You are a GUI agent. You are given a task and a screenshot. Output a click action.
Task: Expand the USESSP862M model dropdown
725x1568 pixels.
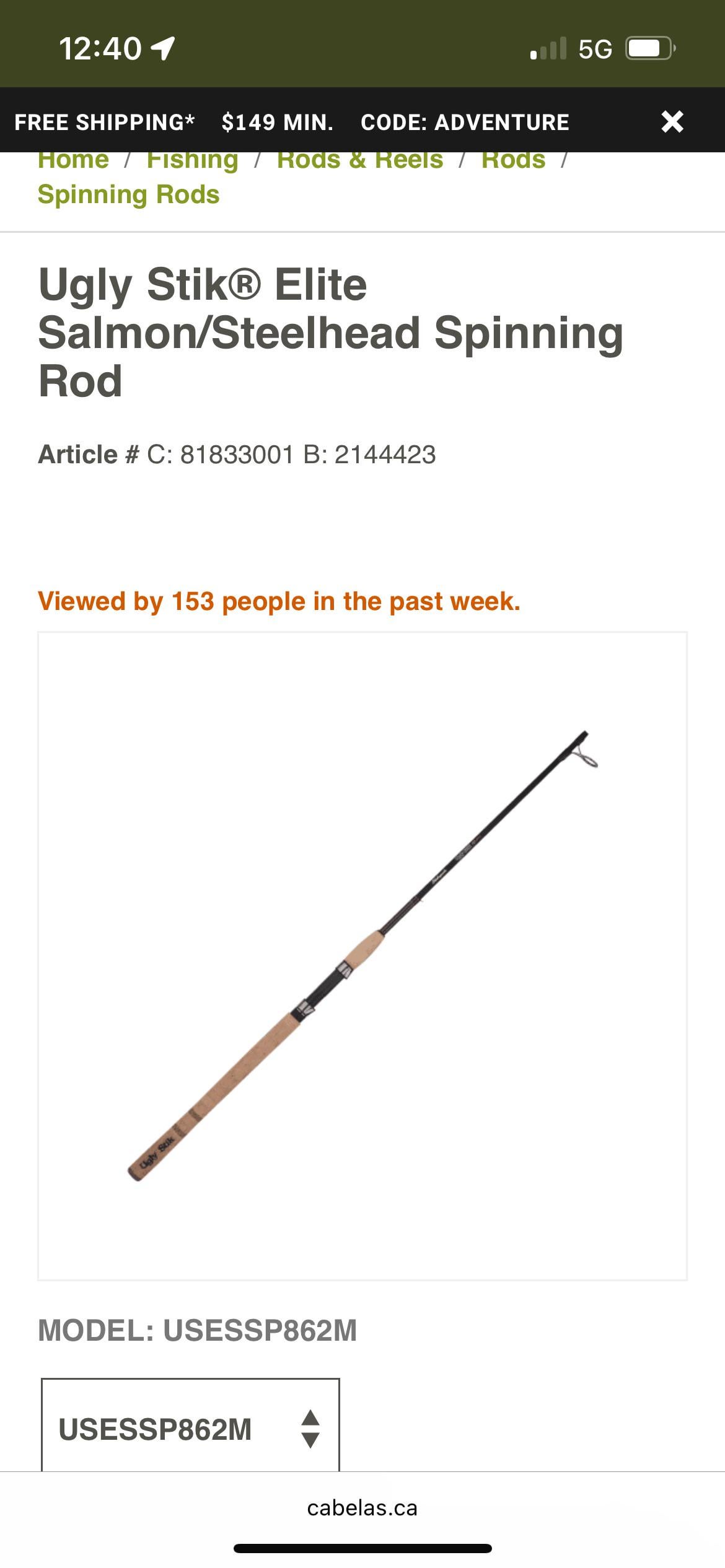tap(190, 1429)
